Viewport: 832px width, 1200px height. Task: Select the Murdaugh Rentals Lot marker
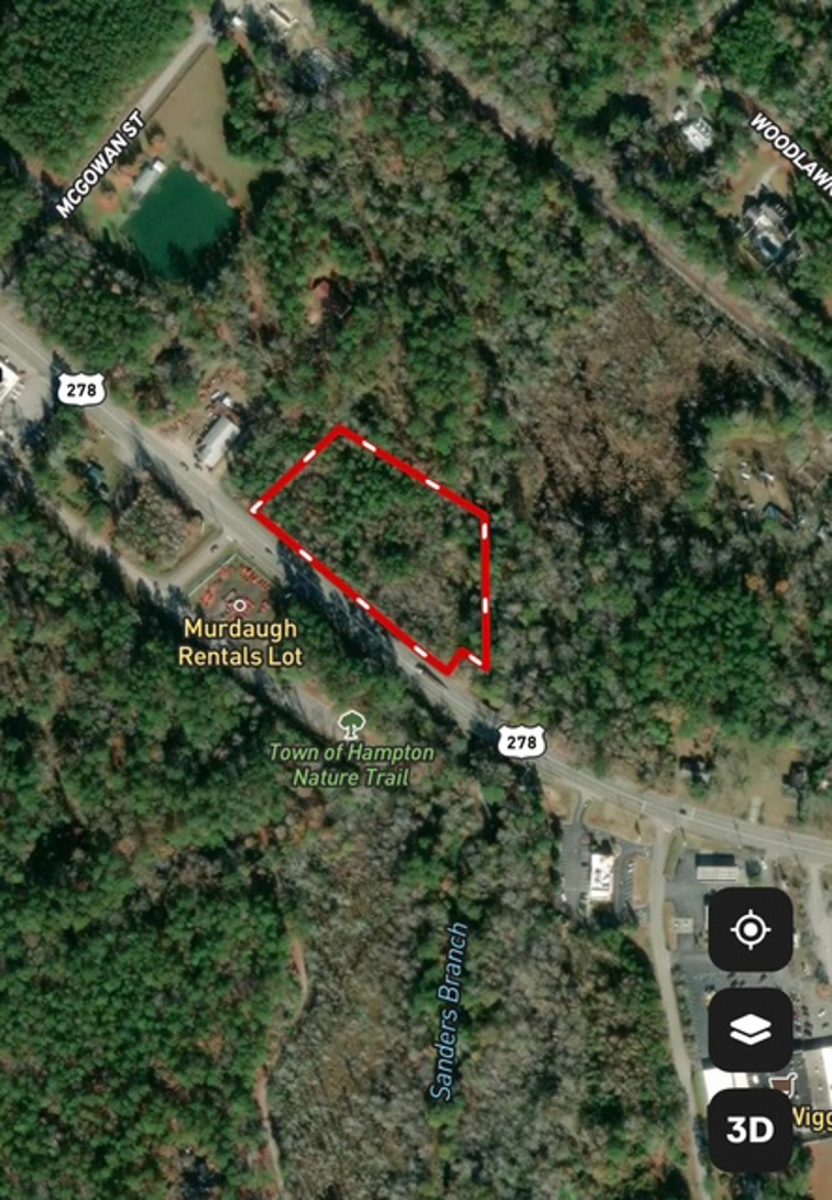pos(239,605)
